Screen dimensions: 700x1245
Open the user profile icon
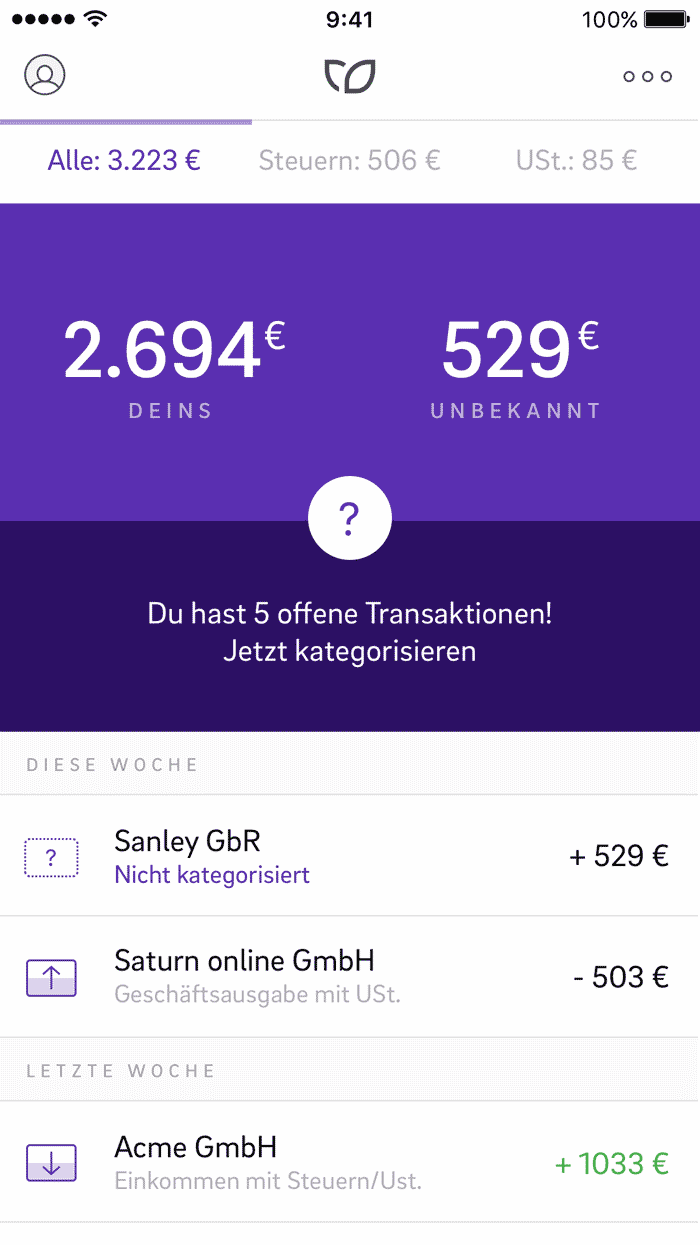tap(44, 75)
